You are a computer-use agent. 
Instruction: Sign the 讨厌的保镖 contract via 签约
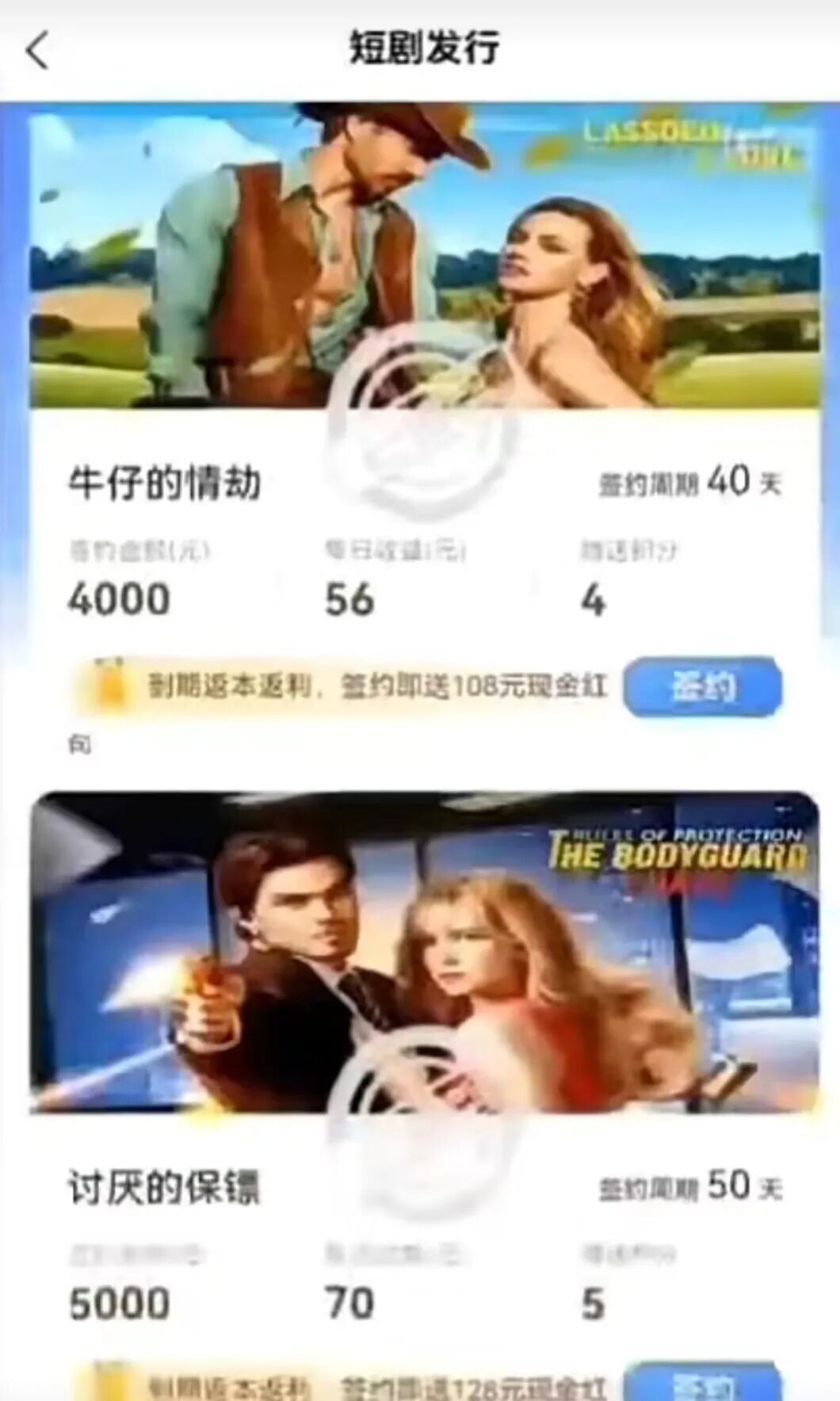click(702, 1384)
